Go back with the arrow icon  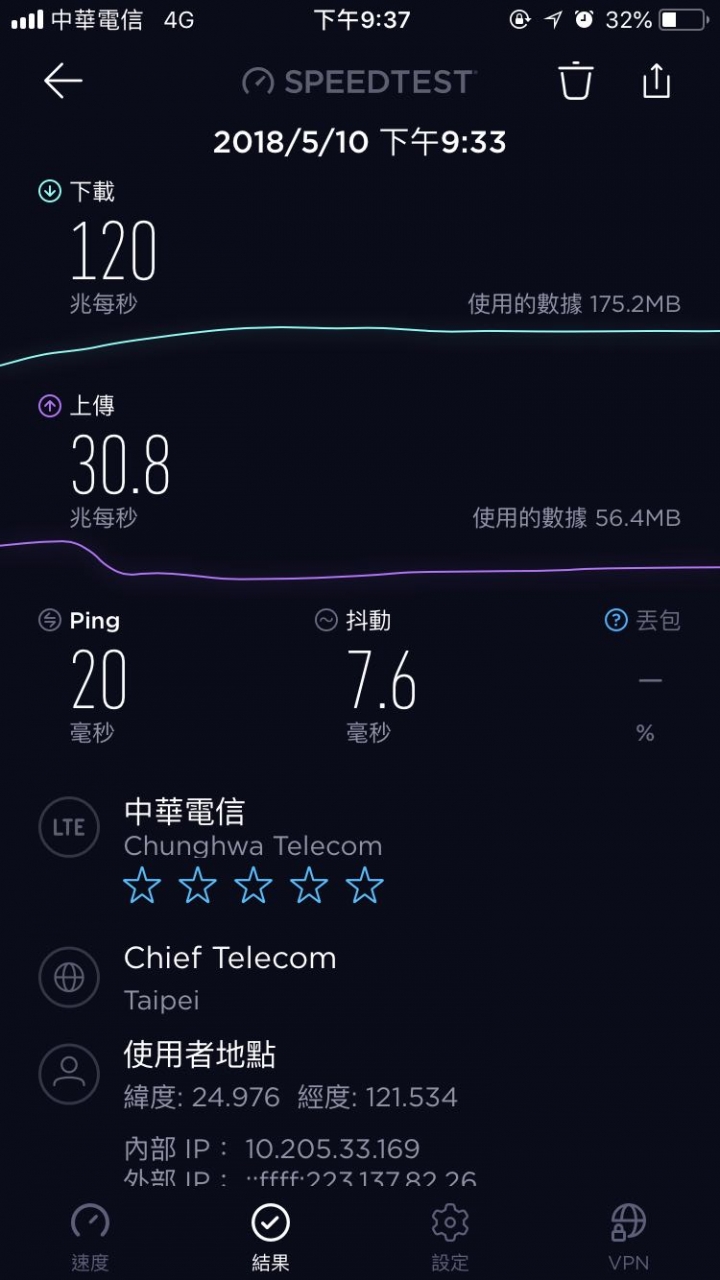[62, 82]
